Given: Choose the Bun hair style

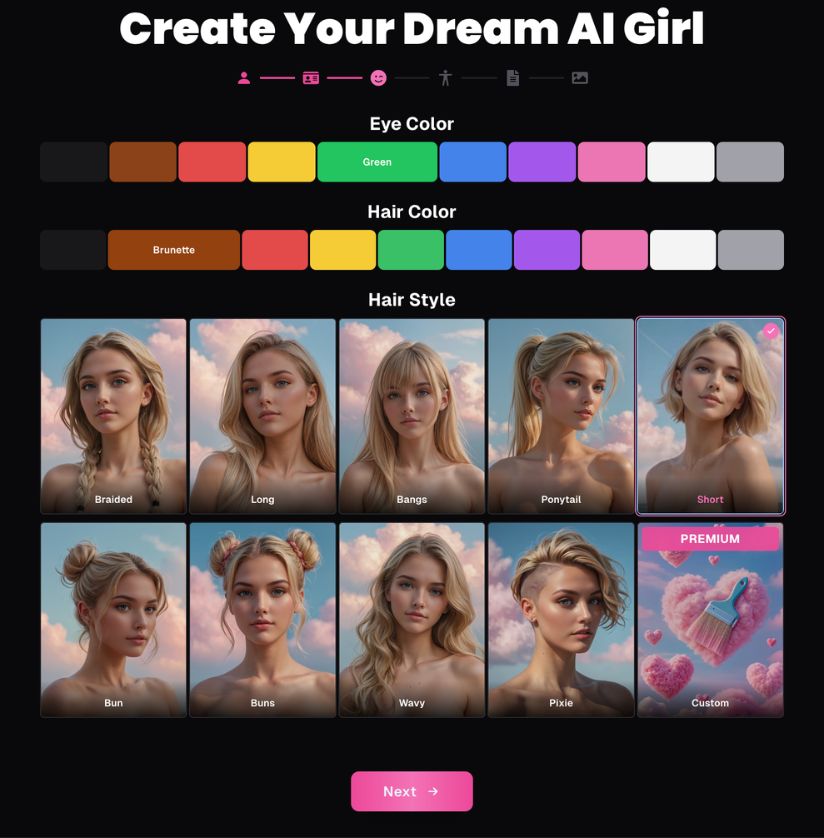Looking at the screenshot, I should (x=113, y=620).
